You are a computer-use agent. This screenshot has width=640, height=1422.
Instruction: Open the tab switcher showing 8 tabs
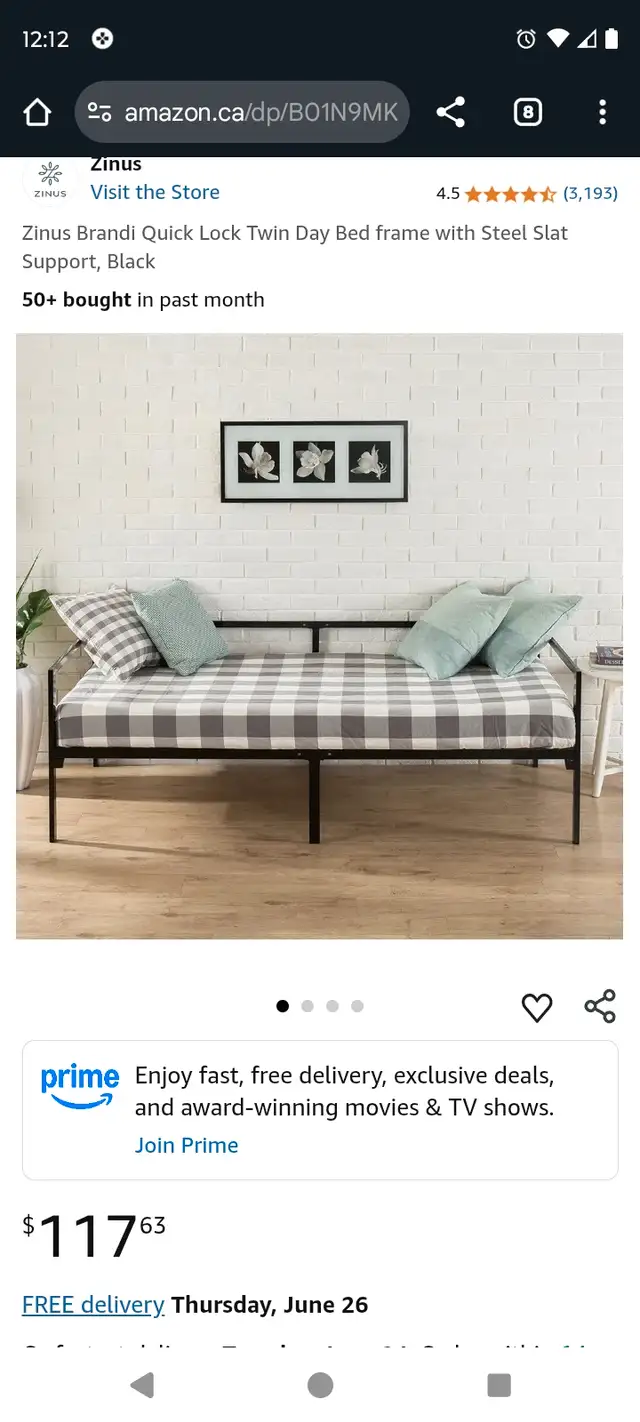pos(527,112)
